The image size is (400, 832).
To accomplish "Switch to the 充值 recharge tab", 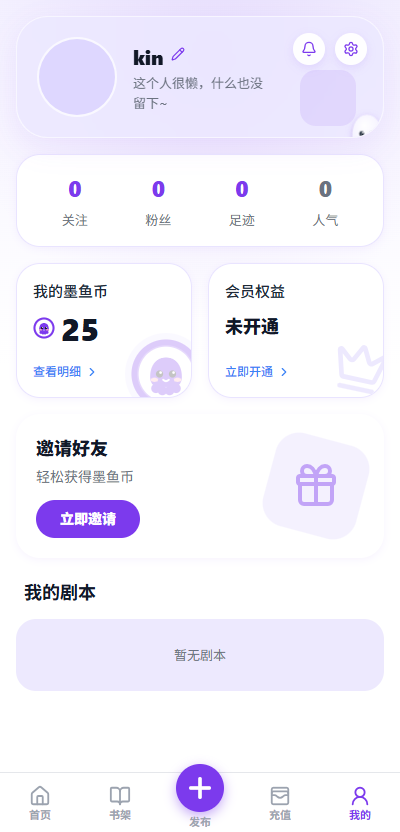I will point(280,803).
